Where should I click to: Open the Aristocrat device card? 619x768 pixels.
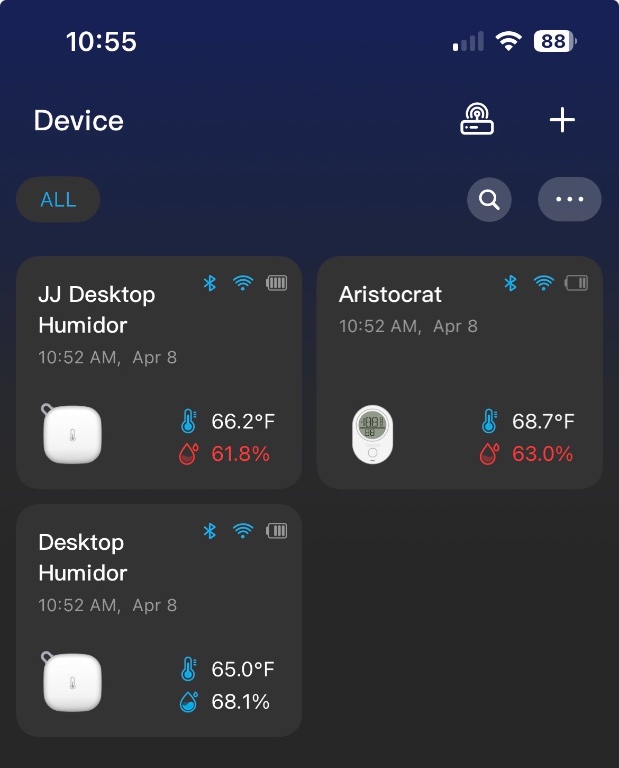(459, 372)
